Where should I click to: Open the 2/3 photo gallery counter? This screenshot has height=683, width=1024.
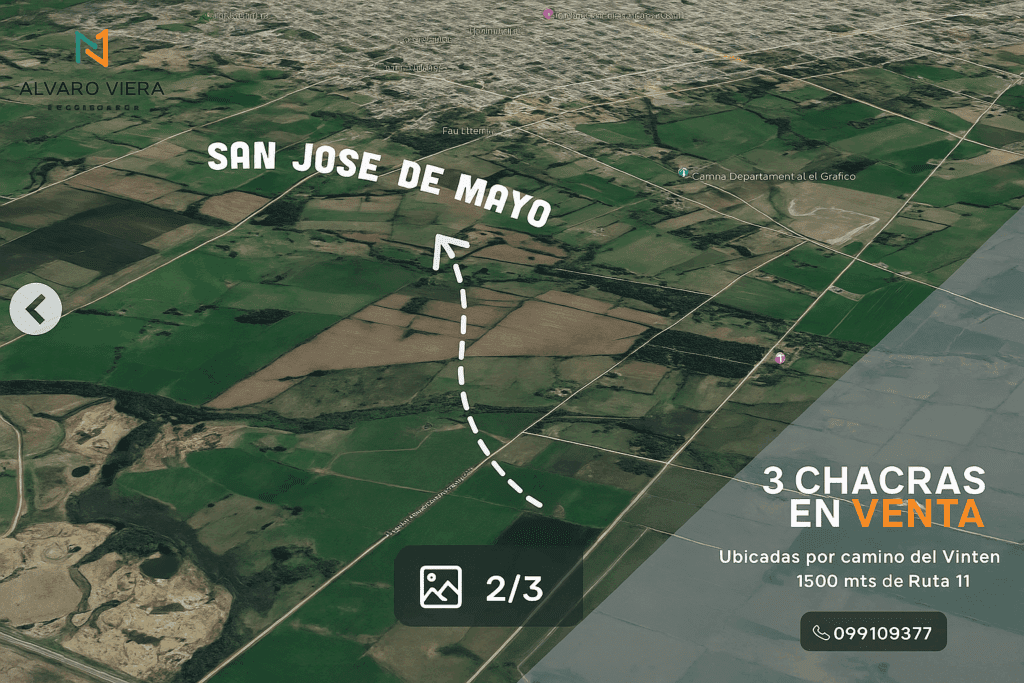(488, 587)
